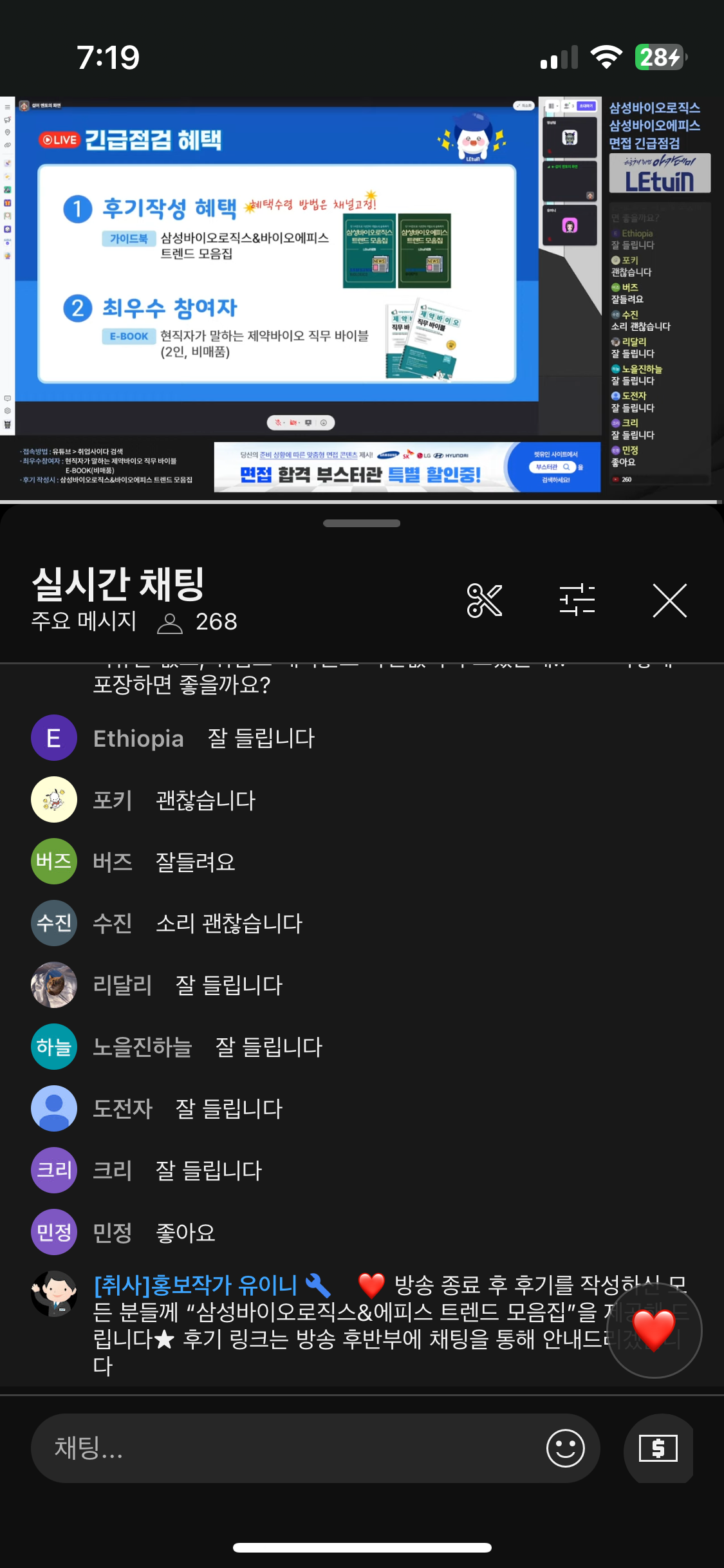Screen dimensions: 724x1568
Task: Tap the chat panel drag handle
Action: 362,523
